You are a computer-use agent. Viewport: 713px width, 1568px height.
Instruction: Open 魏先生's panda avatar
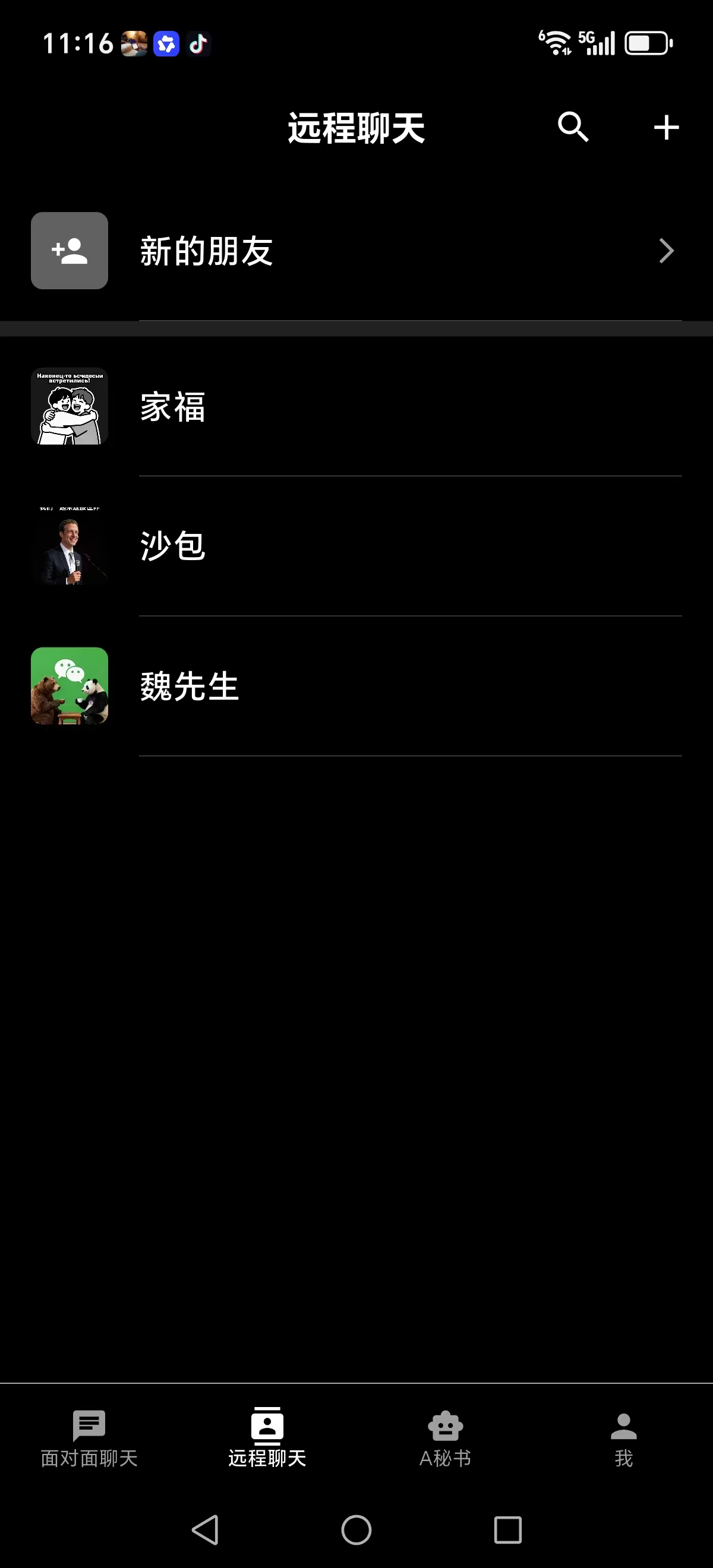click(x=70, y=685)
